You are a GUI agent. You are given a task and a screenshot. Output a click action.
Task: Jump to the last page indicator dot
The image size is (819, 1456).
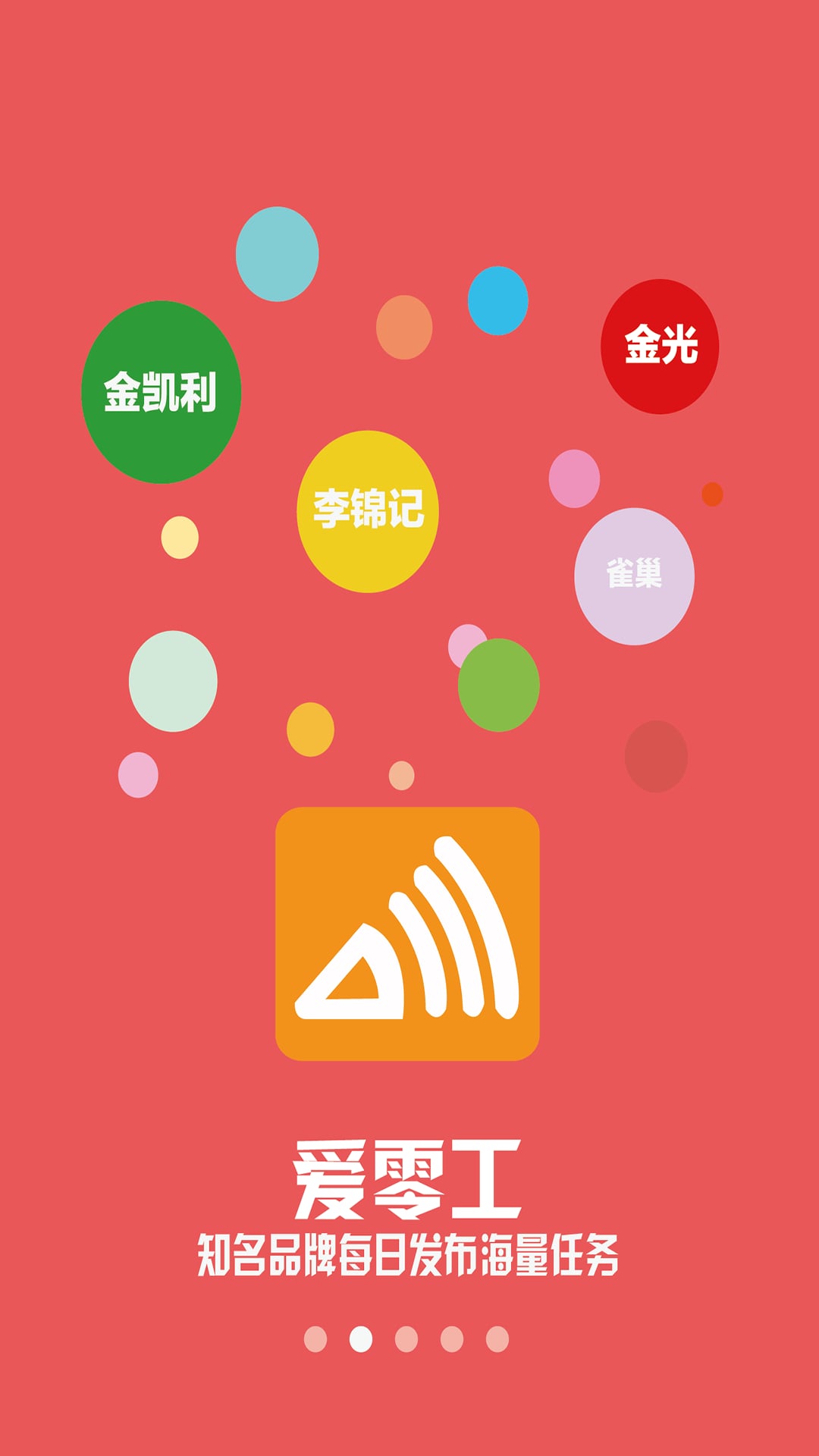[497, 1339]
